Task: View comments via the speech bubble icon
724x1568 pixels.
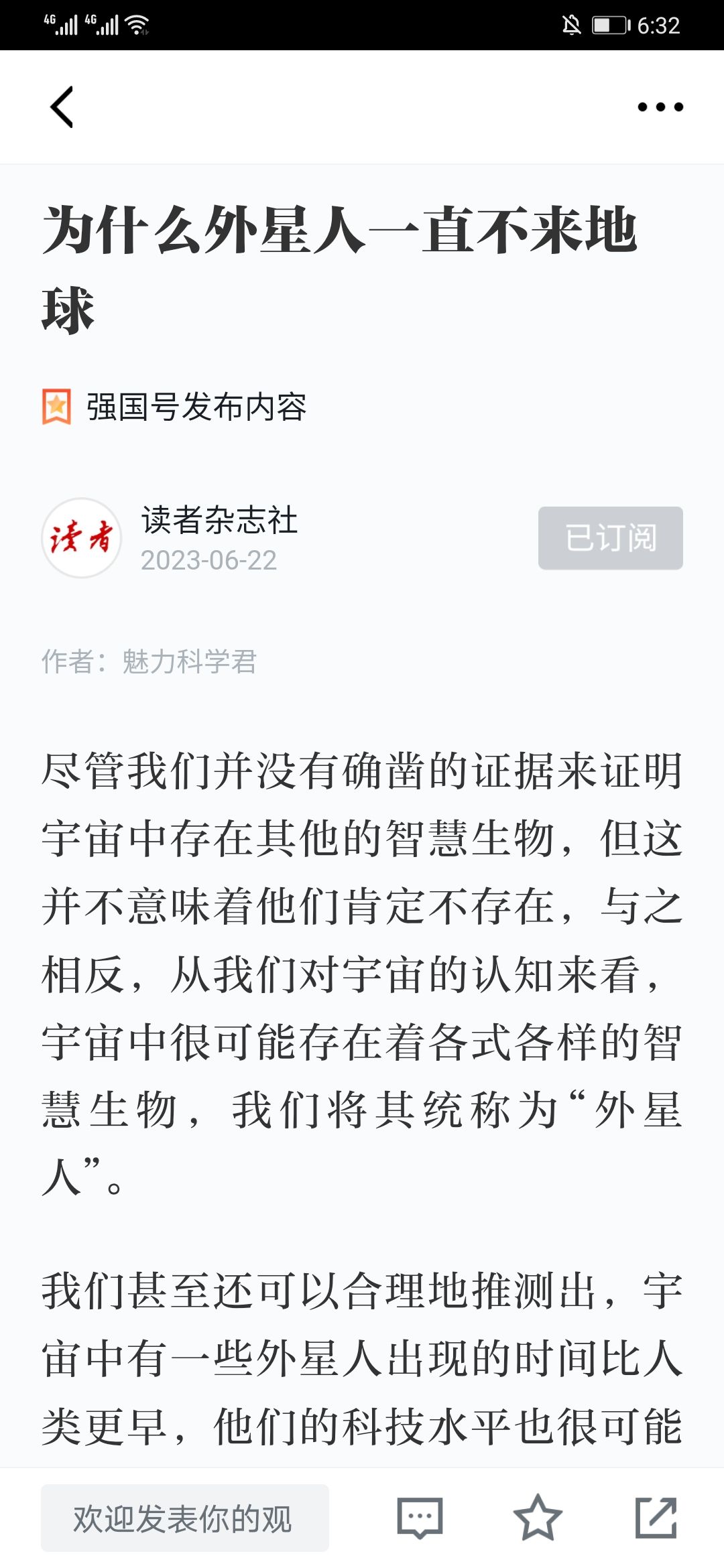Action: (420, 1518)
